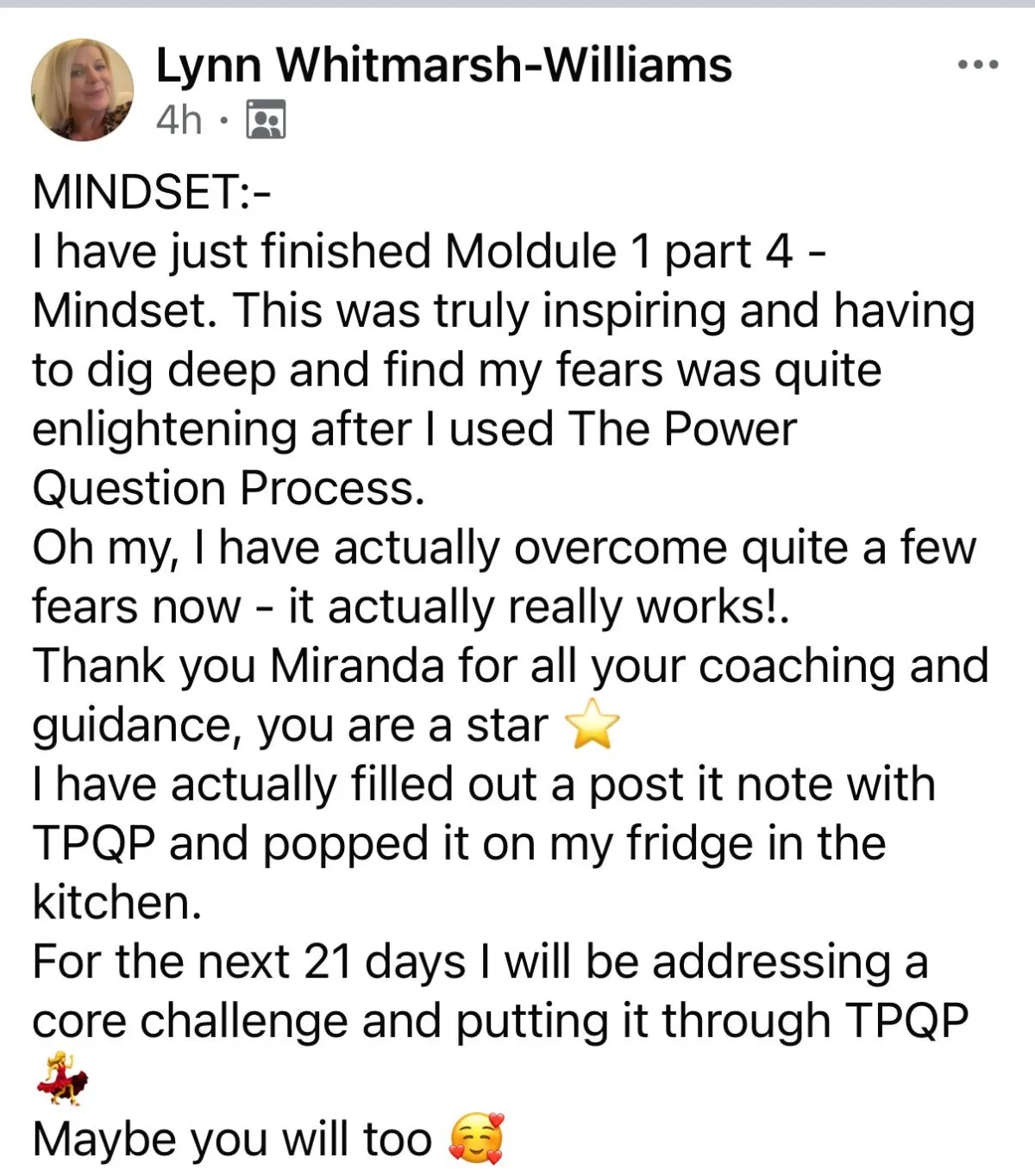Open Lynn Whitmarsh-Williams' profile picture
The height and width of the screenshot is (1176, 1035).
[x=83, y=90]
